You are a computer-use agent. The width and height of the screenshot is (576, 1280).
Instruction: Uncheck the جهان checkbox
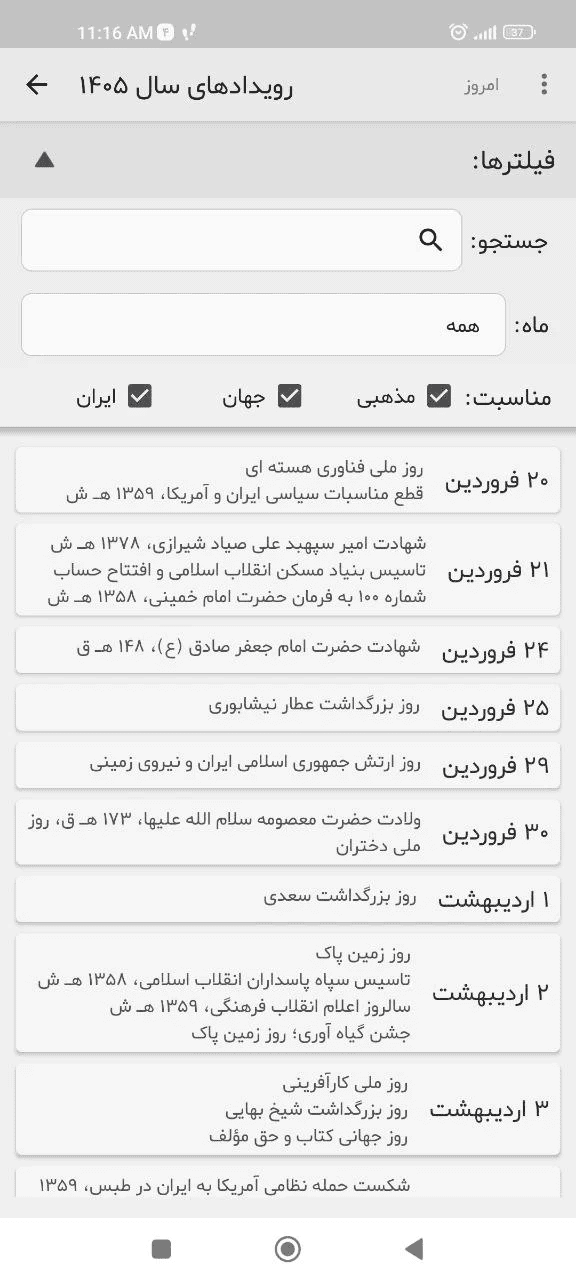click(289, 397)
